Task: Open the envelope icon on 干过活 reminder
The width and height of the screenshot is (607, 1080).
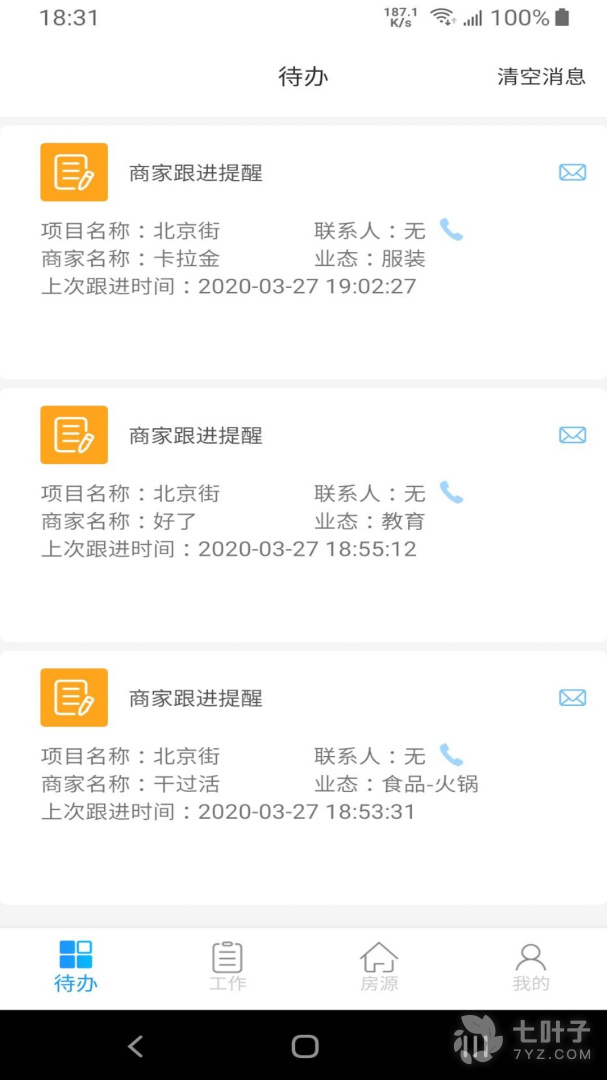Action: coord(572,698)
